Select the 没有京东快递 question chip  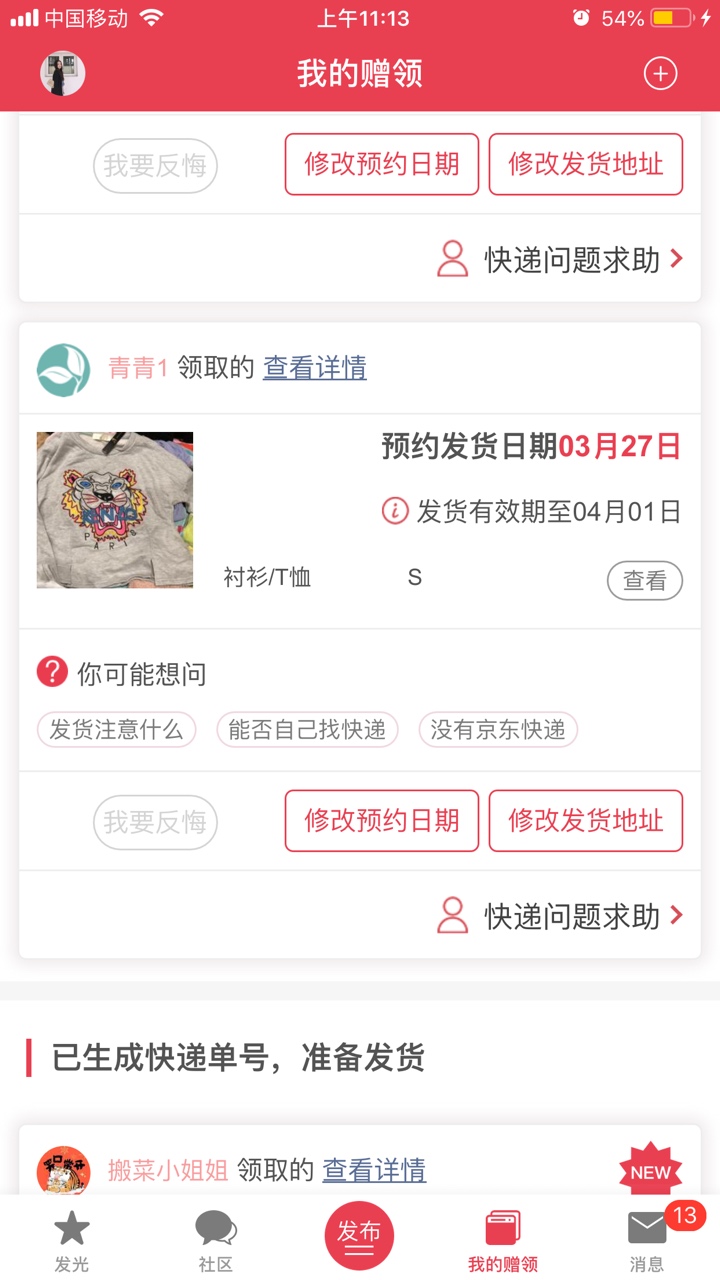tap(498, 730)
